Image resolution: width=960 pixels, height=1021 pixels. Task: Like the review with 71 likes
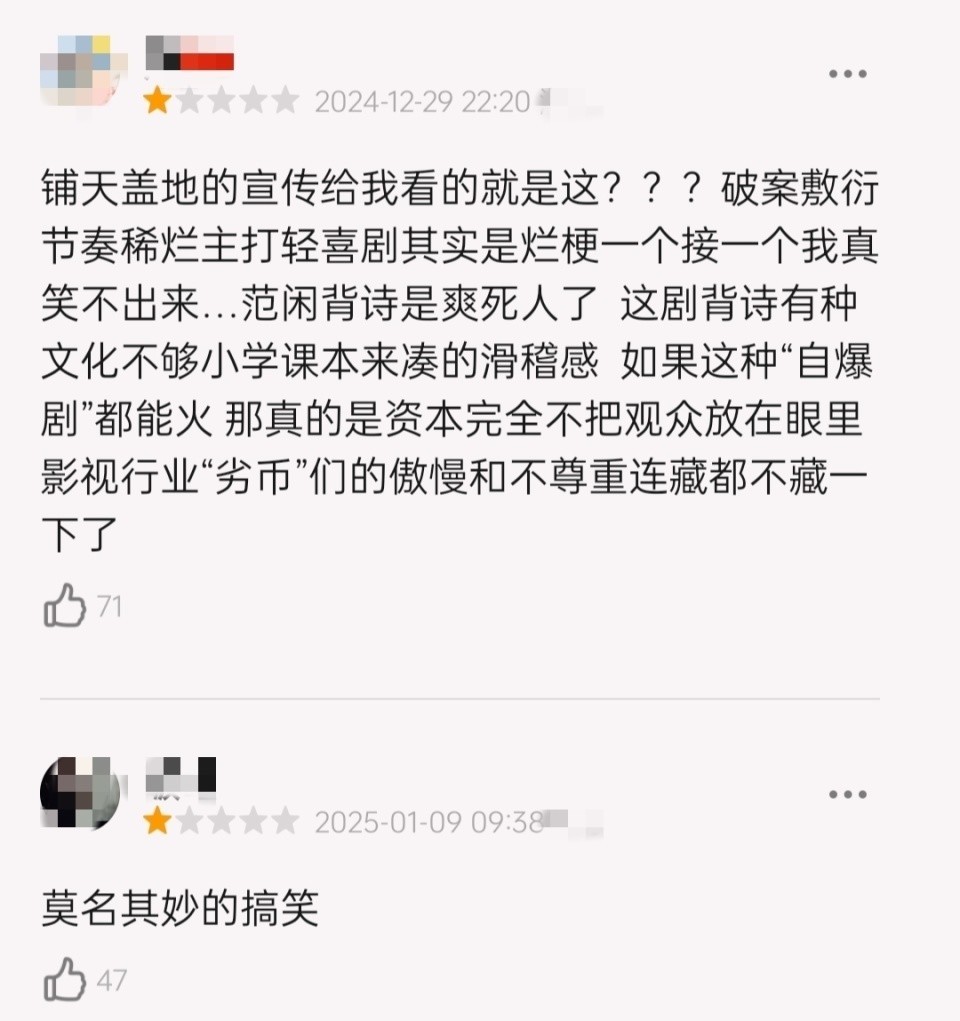click(66, 607)
